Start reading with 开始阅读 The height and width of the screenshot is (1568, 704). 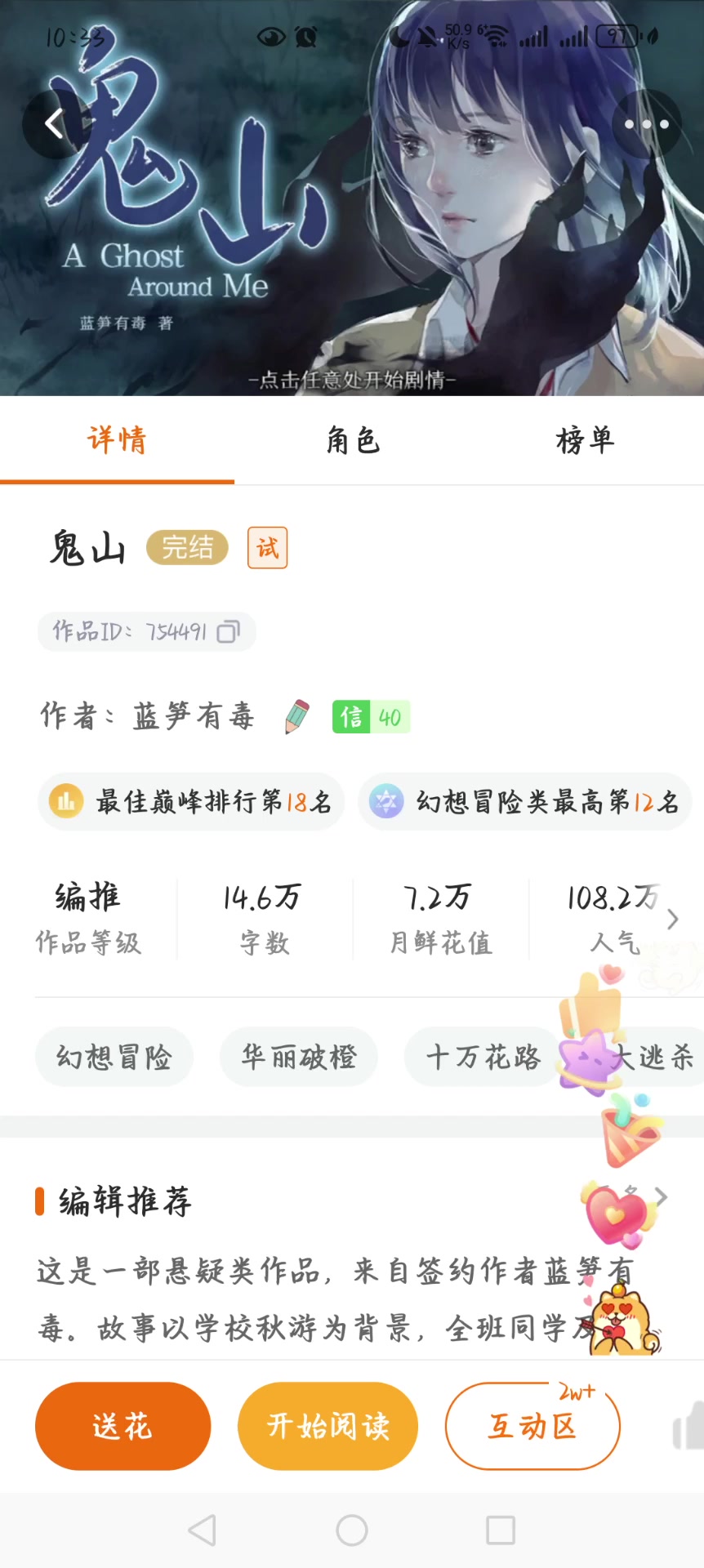tap(328, 1427)
